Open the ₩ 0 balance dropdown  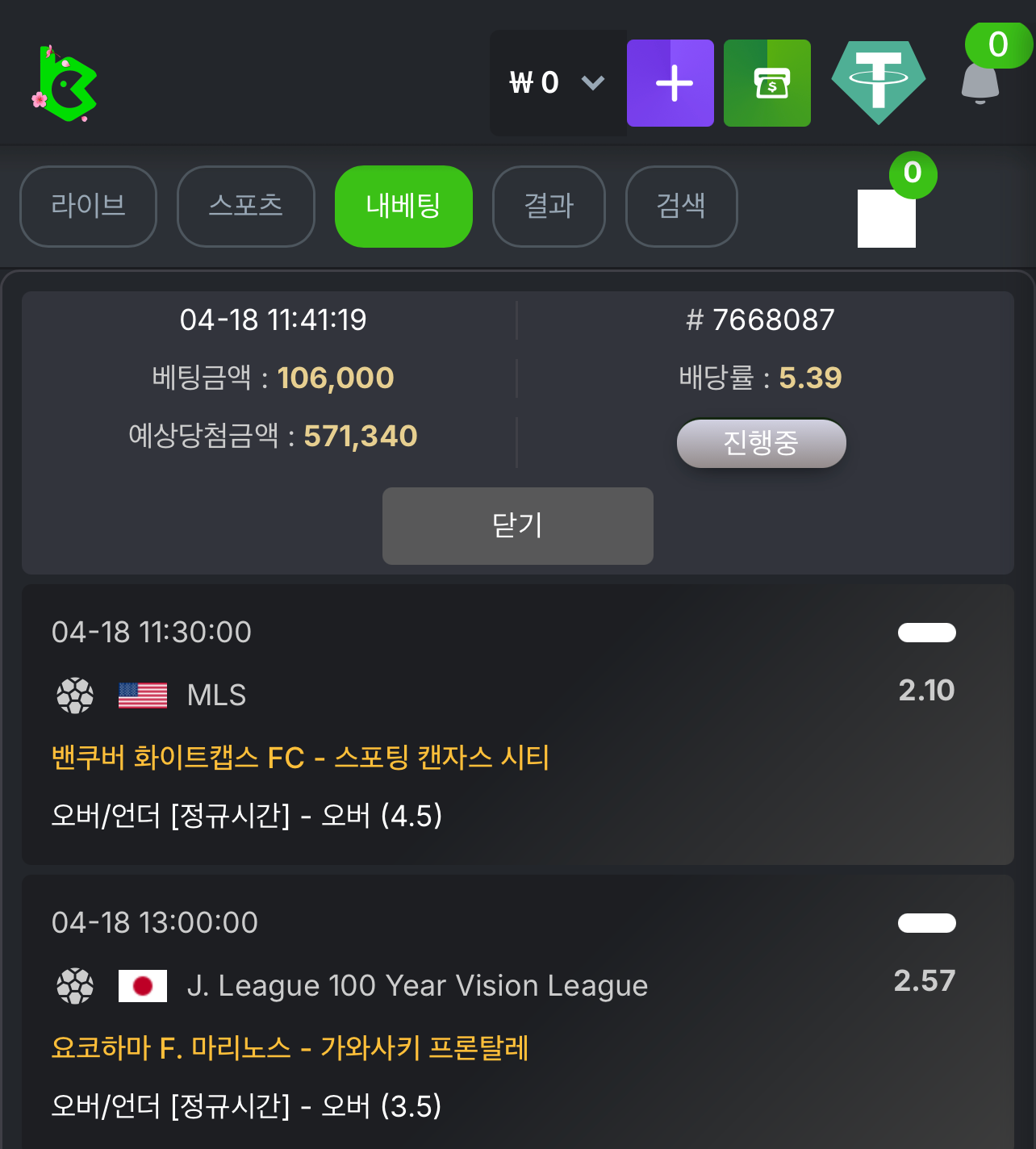[557, 83]
